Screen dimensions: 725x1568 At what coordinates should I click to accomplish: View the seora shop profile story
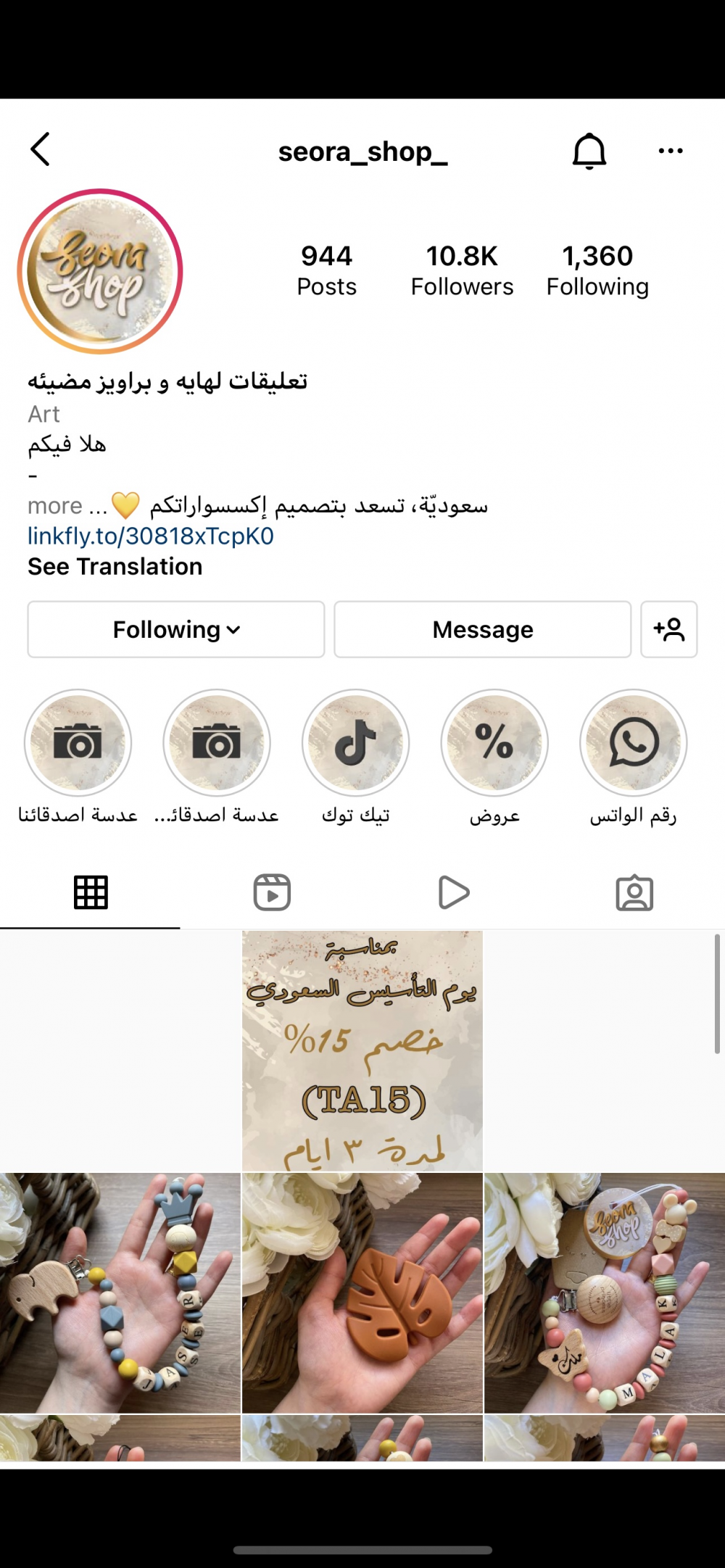pos(100,271)
